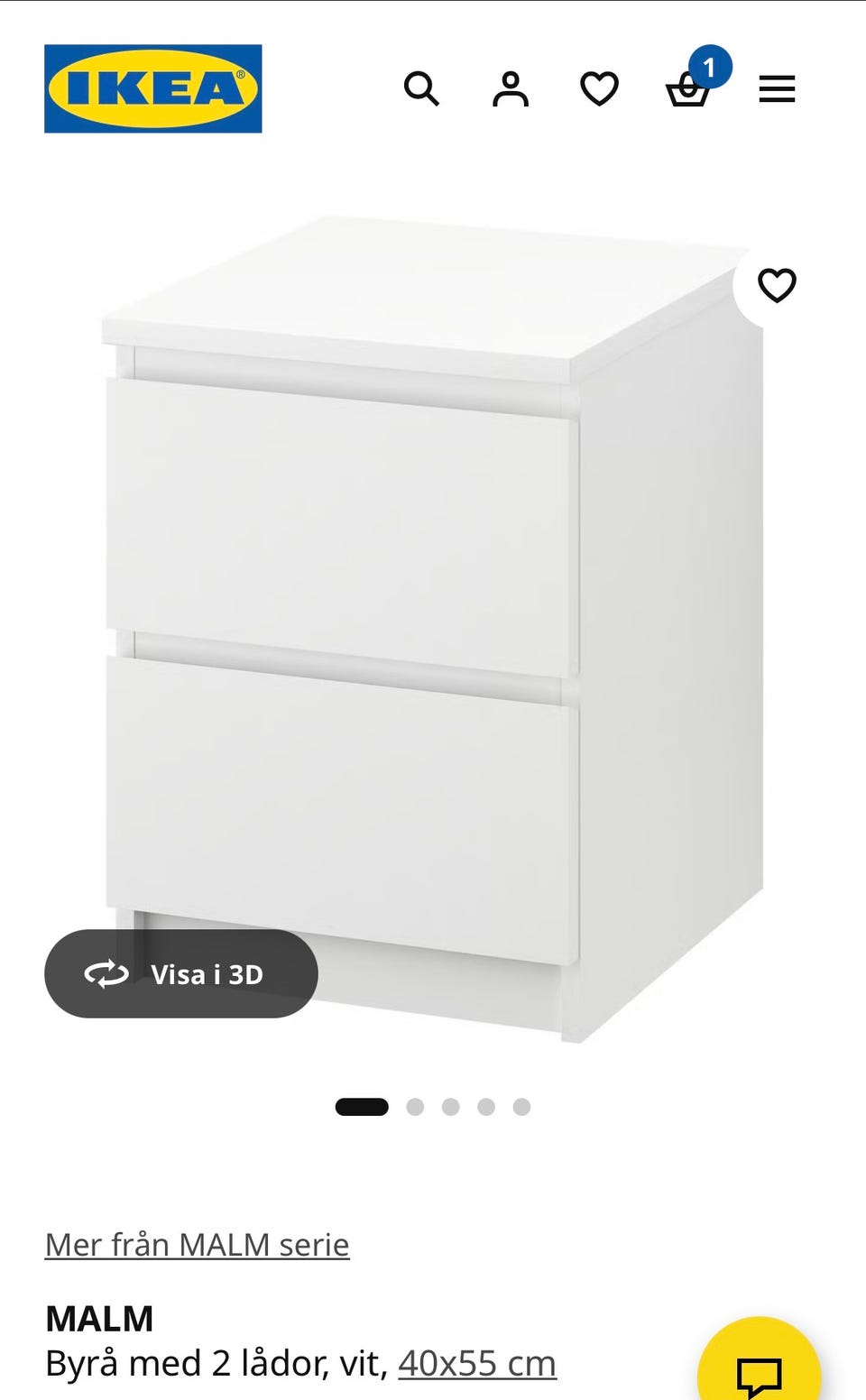866x1400 pixels.
Task: Go to the IKEA home page via the logo
Action: (153, 88)
